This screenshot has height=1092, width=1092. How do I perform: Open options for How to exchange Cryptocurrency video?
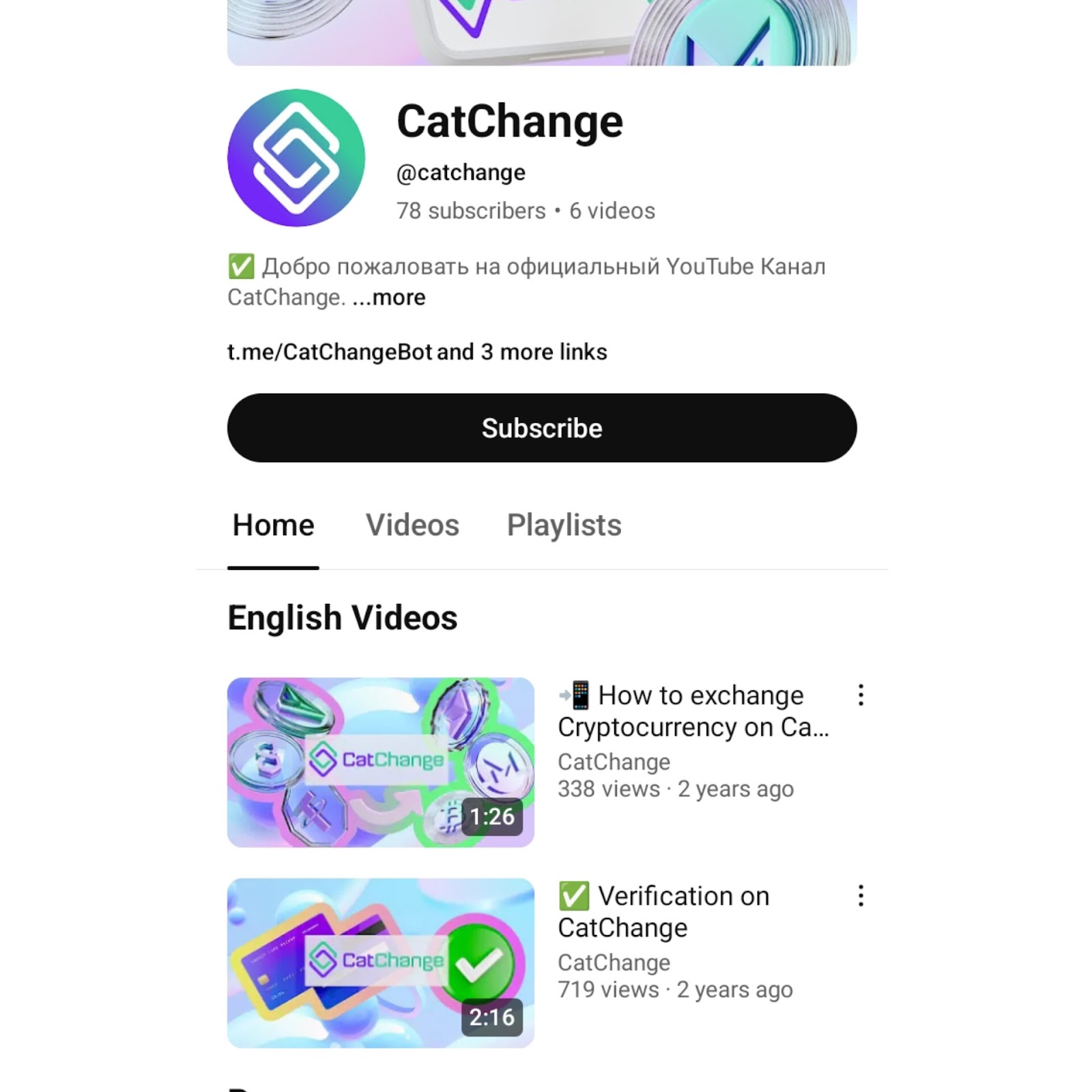pyautogui.click(x=861, y=695)
